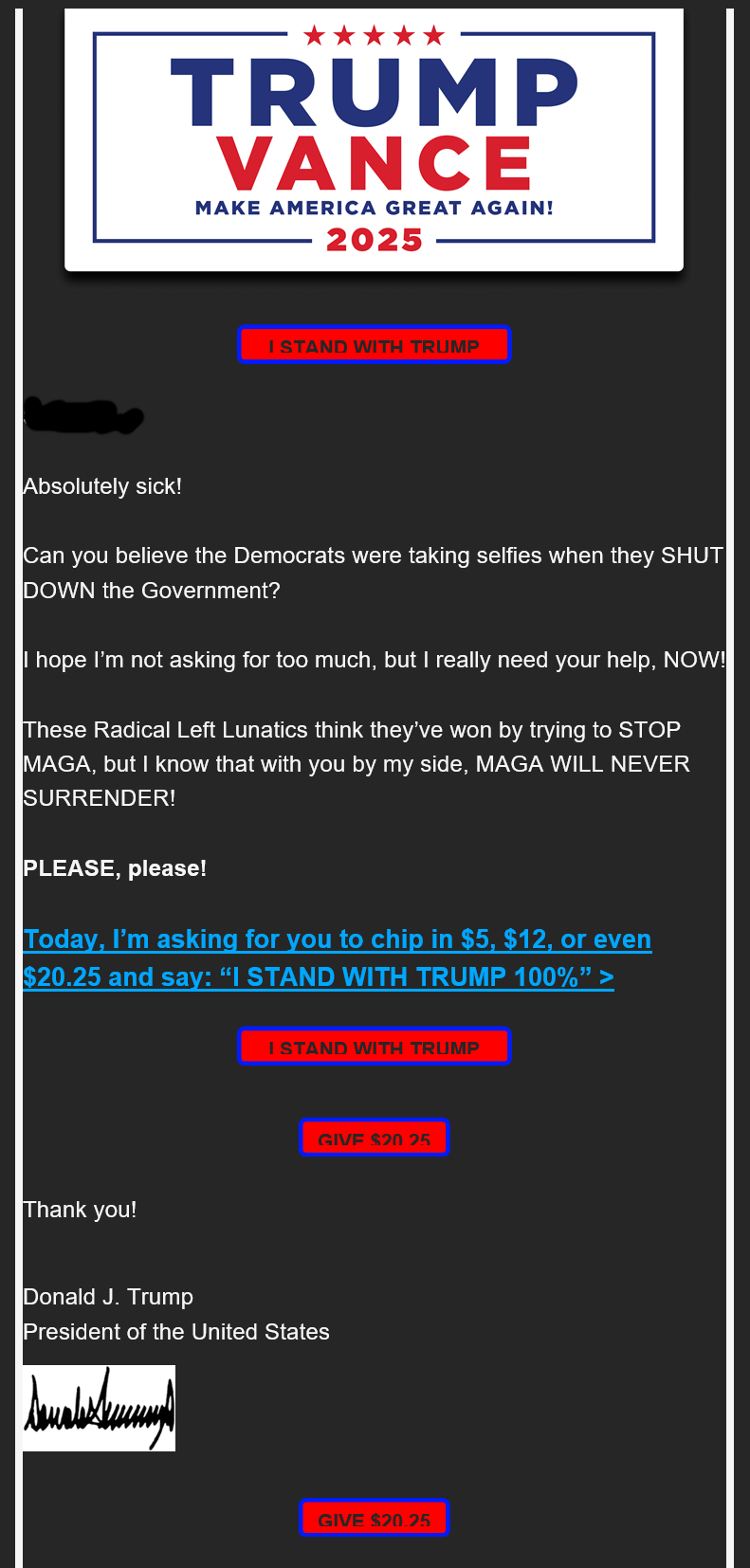Viewport: 750px width, 1568px height.
Task: Tap I STAND WITH TRUMP button after the blue link
Action: coord(374,1046)
